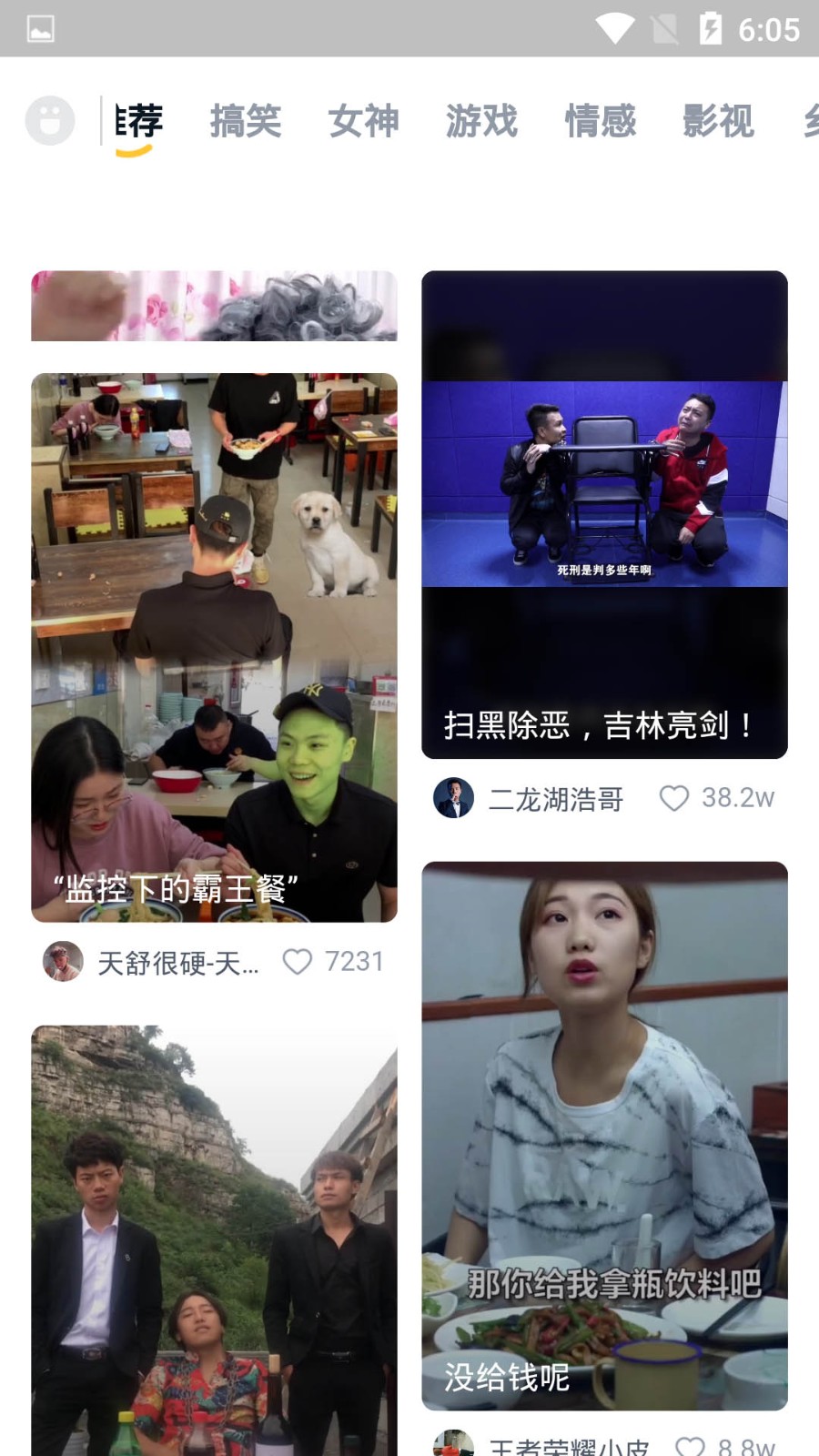Switch to the 女神 tab

point(363,122)
